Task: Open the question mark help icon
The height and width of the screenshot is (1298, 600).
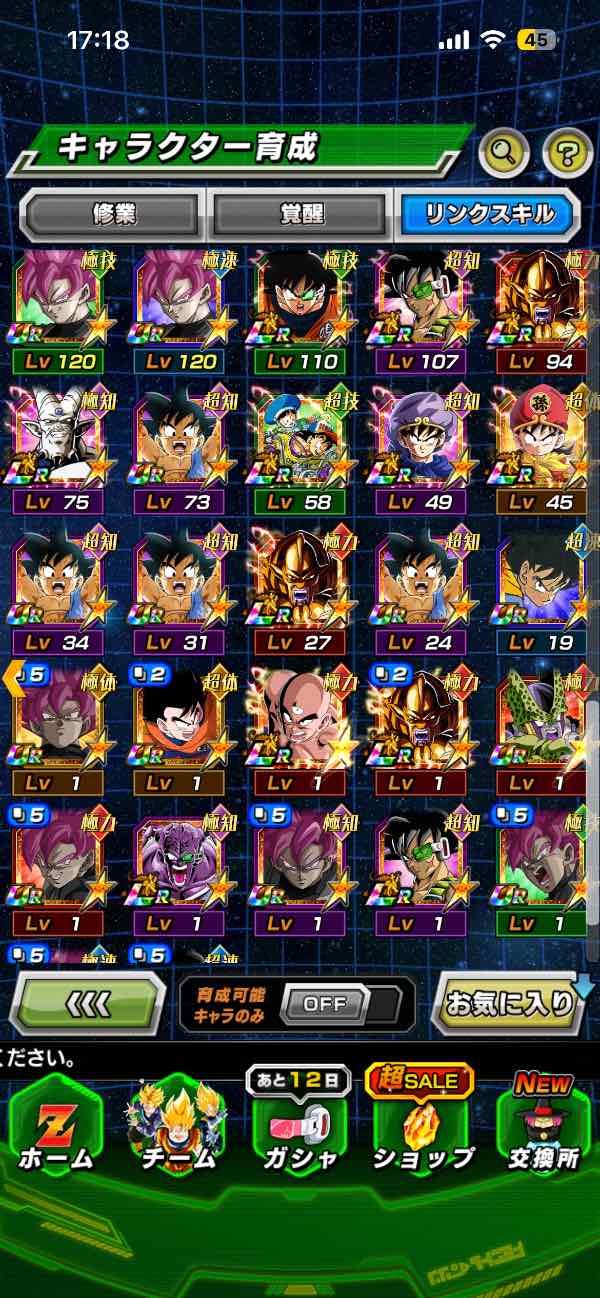Action: pyautogui.click(x=567, y=153)
